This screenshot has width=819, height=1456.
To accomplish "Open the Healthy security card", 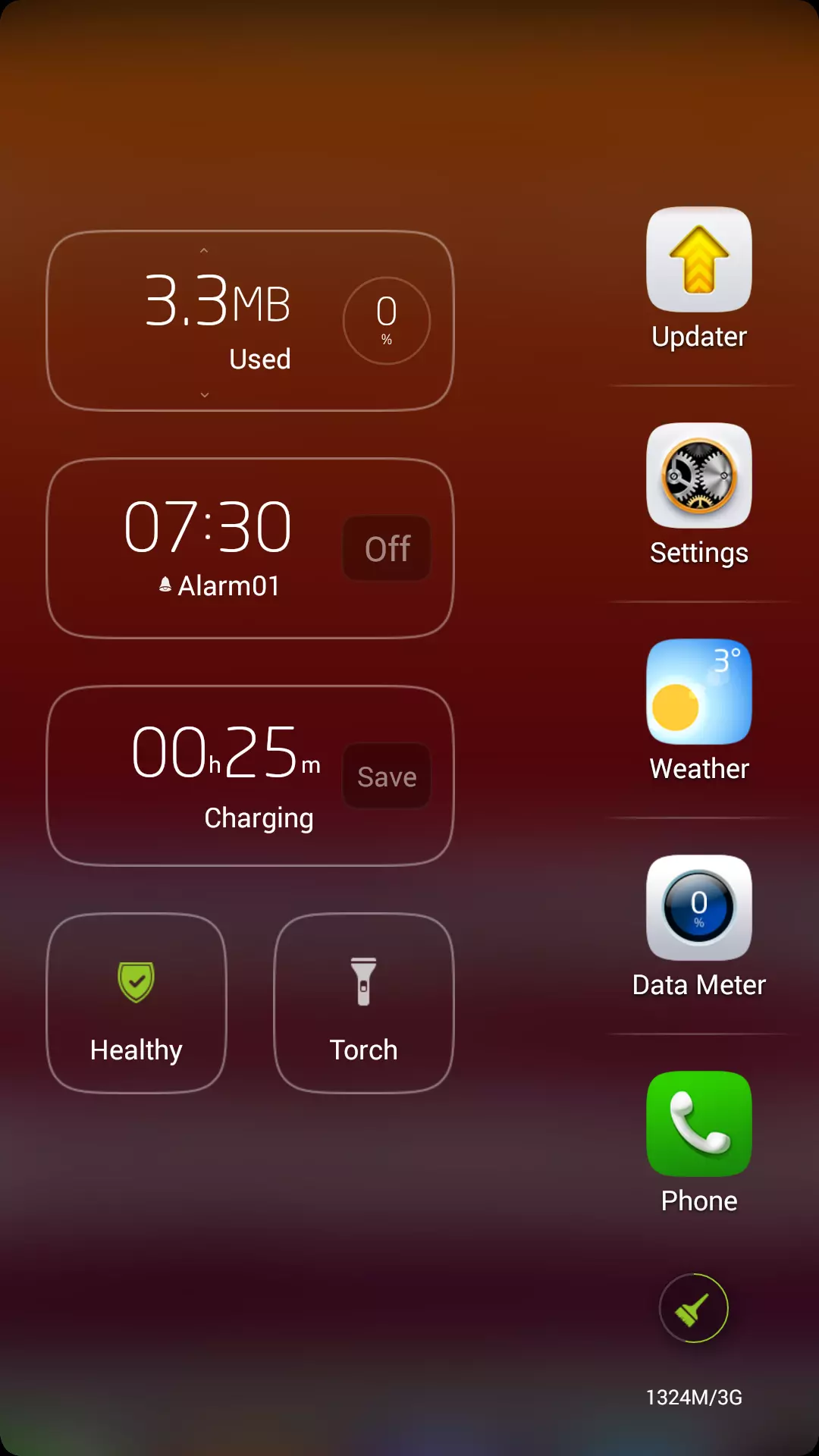I will coord(136,1003).
